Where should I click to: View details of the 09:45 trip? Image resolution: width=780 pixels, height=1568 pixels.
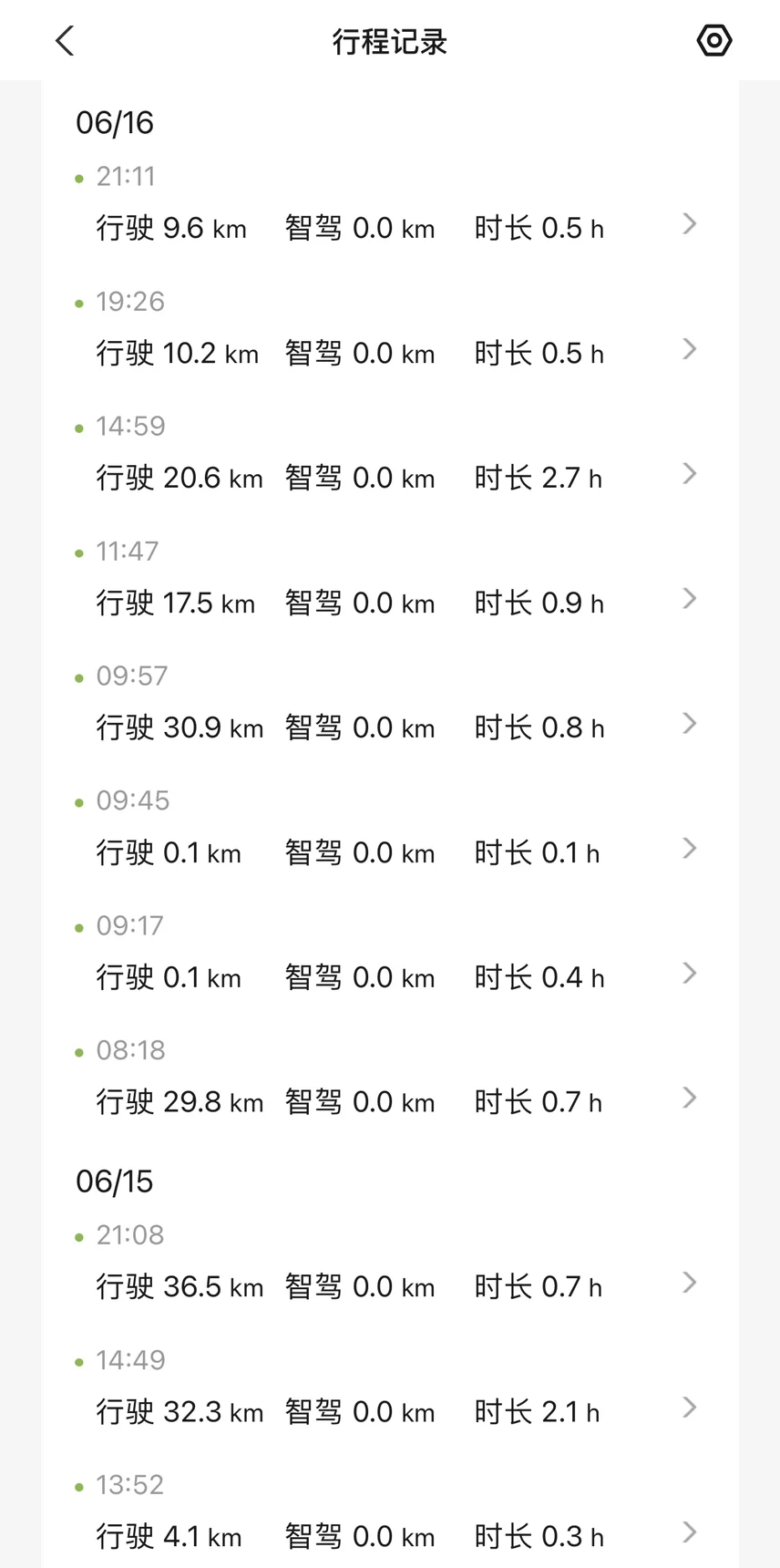point(390,829)
